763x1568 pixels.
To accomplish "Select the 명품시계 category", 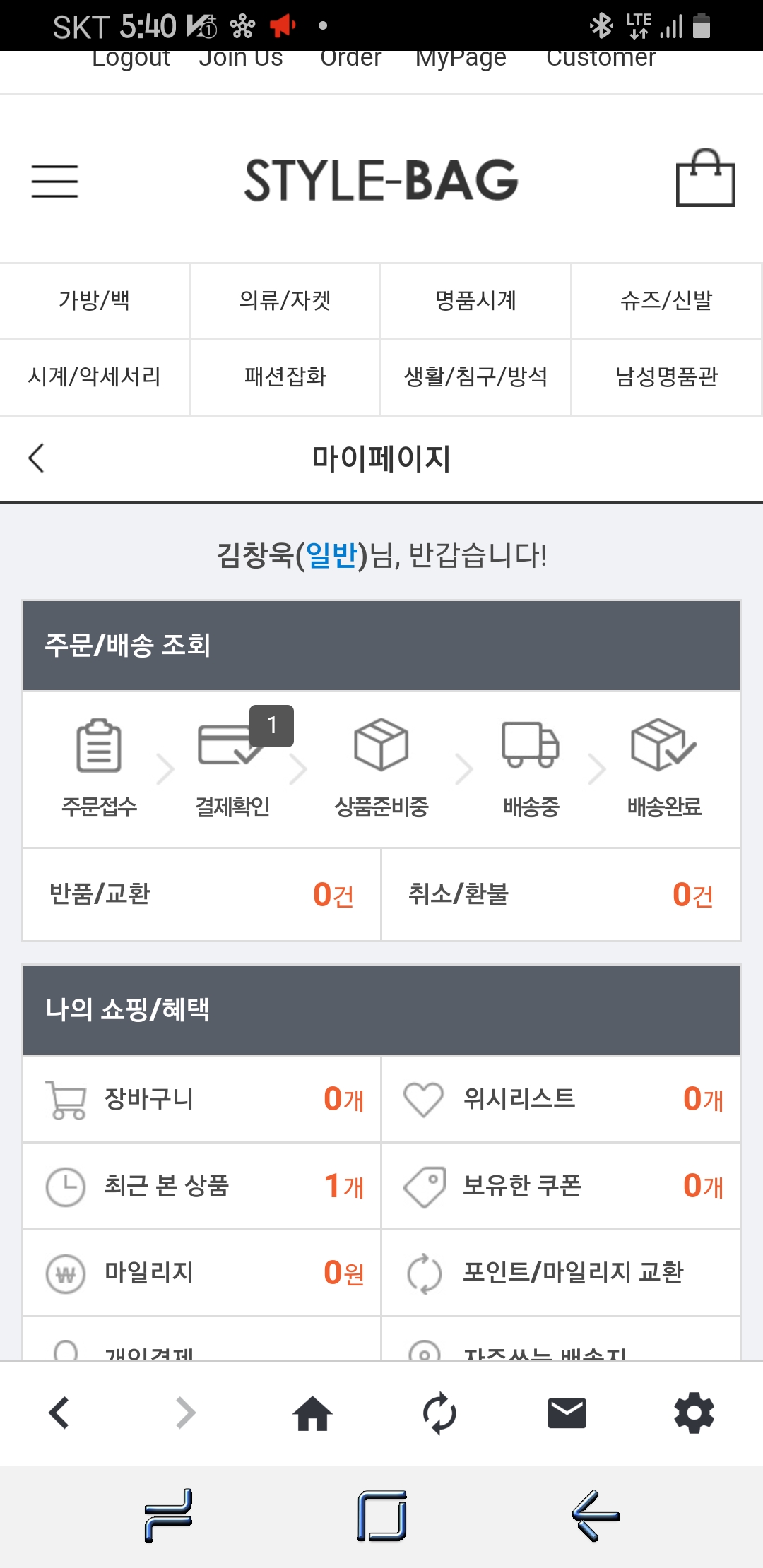I will point(475,301).
